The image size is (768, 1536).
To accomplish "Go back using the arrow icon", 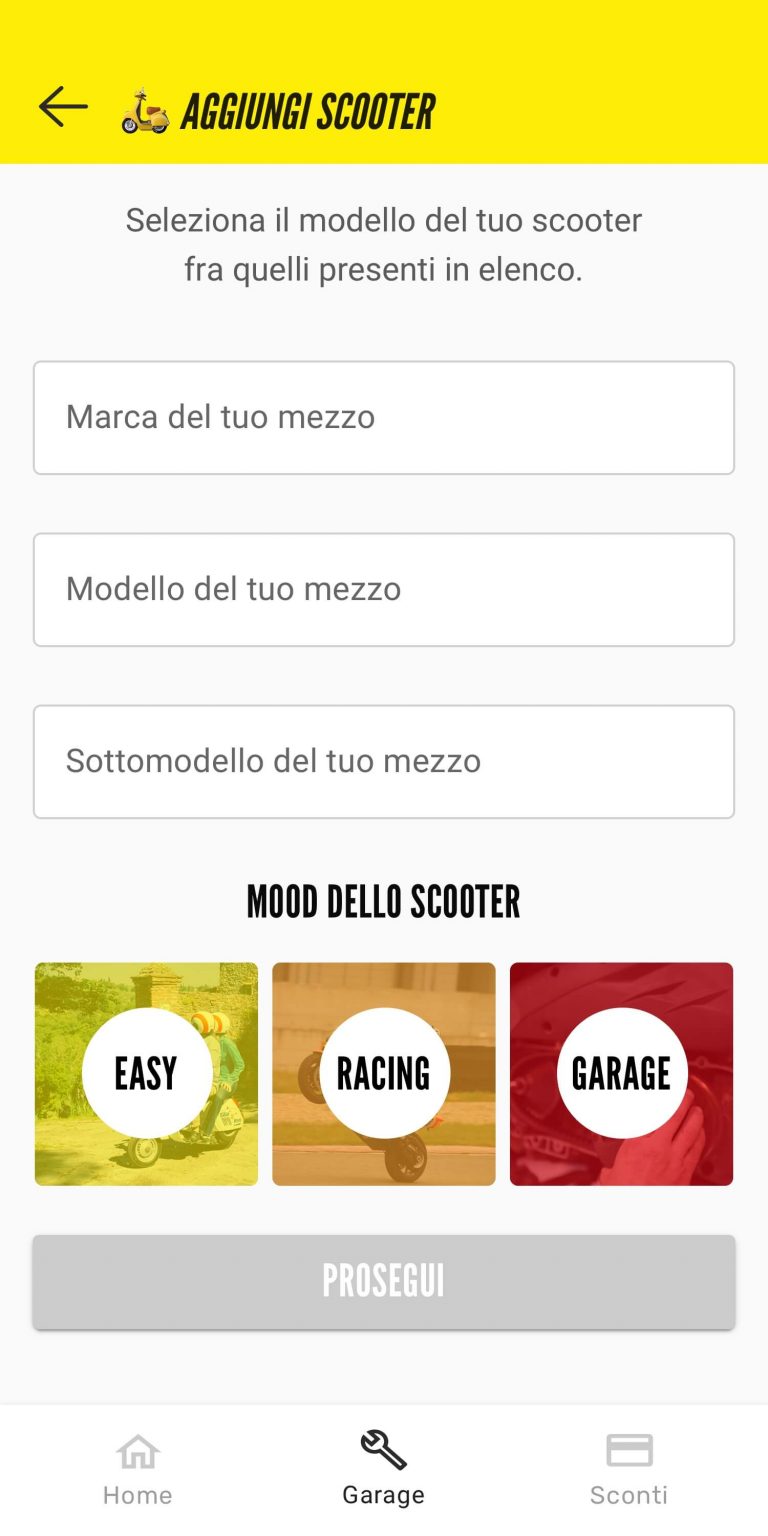I will (x=63, y=107).
